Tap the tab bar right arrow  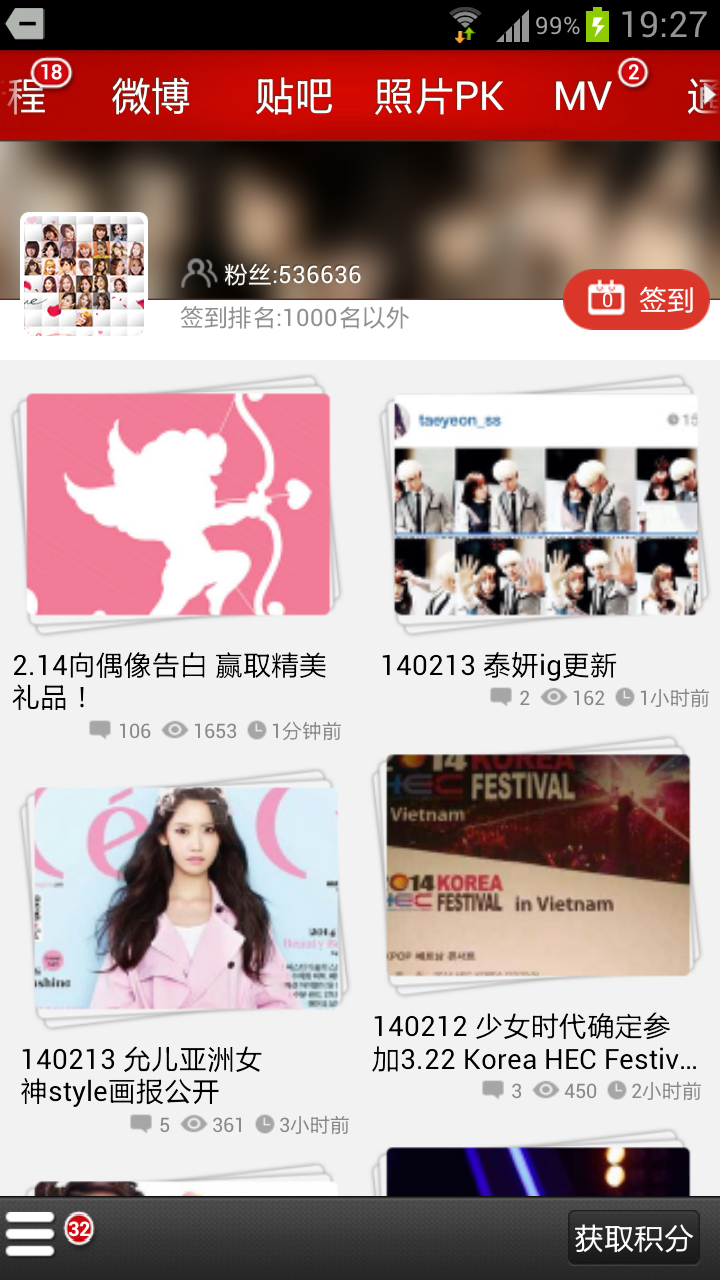click(x=708, y=96)
